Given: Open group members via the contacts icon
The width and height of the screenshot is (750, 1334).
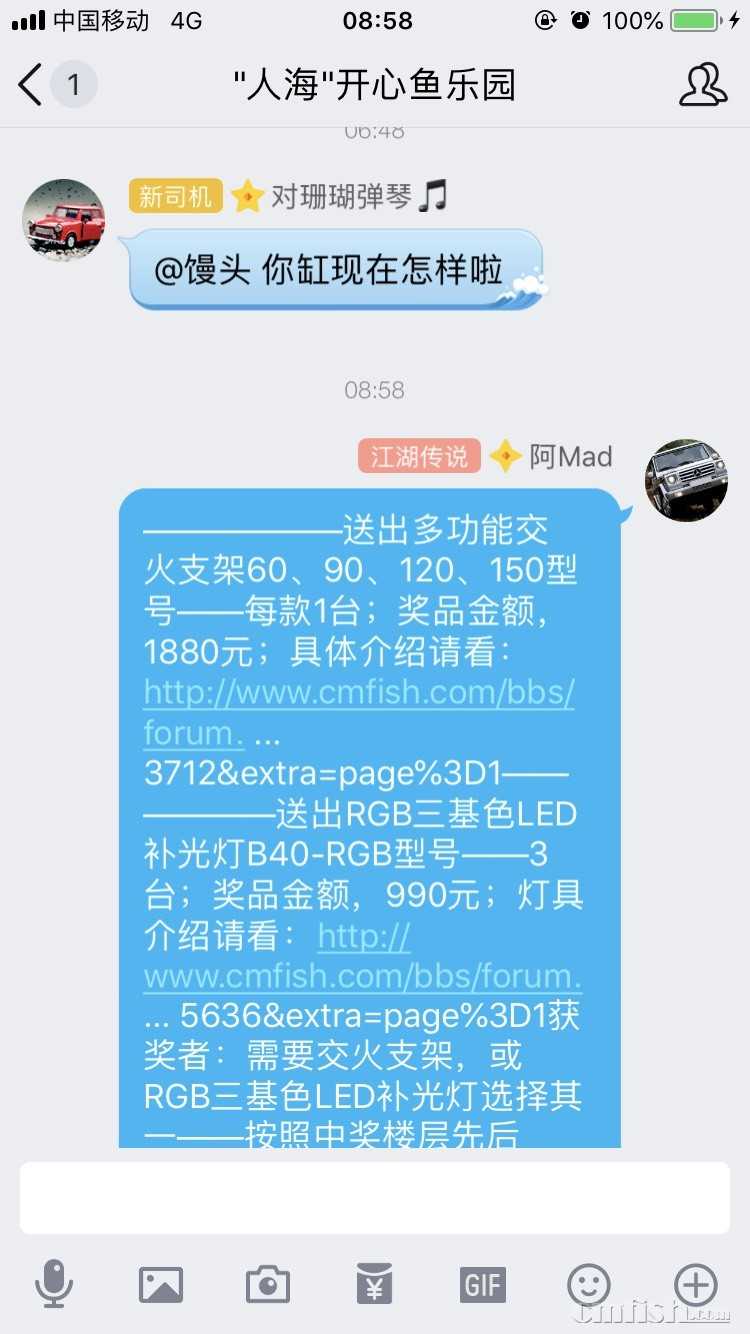Looking at the screenshot, I should click(x=704, y=86).
